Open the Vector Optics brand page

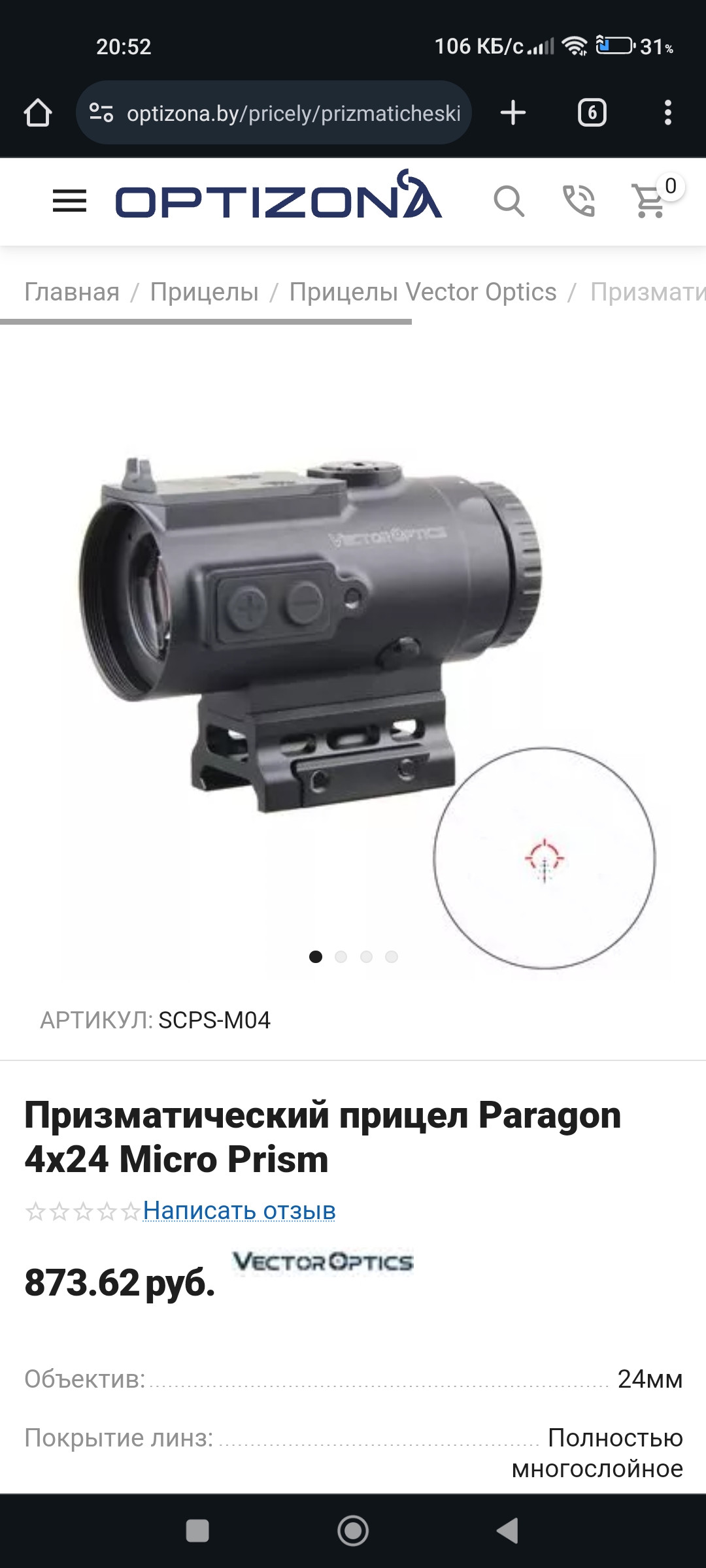tap(323, 1262)
